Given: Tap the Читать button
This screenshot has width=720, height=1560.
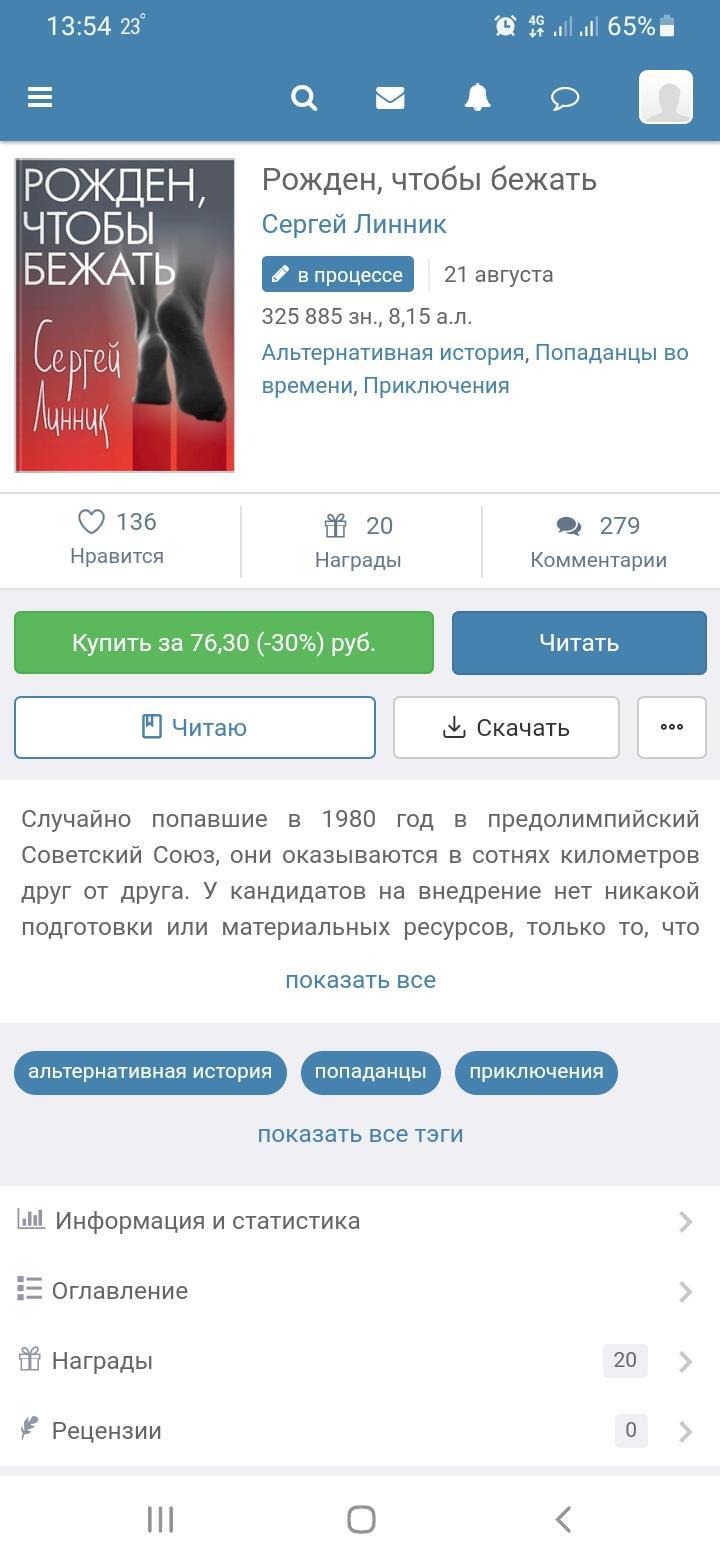Looking at the screenshot, I should tap(579, 642).
